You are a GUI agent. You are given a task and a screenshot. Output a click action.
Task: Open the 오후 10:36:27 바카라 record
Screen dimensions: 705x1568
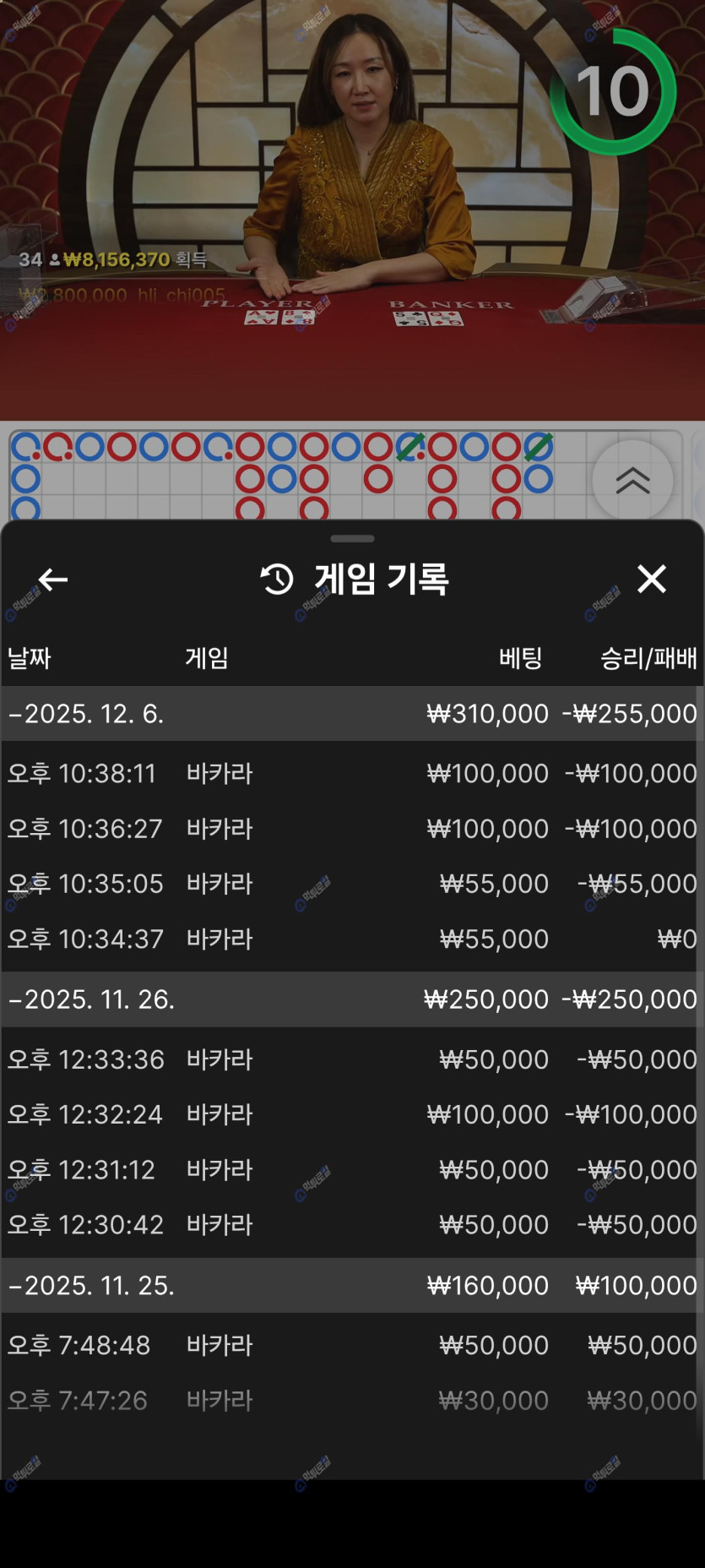pos(351,829)
